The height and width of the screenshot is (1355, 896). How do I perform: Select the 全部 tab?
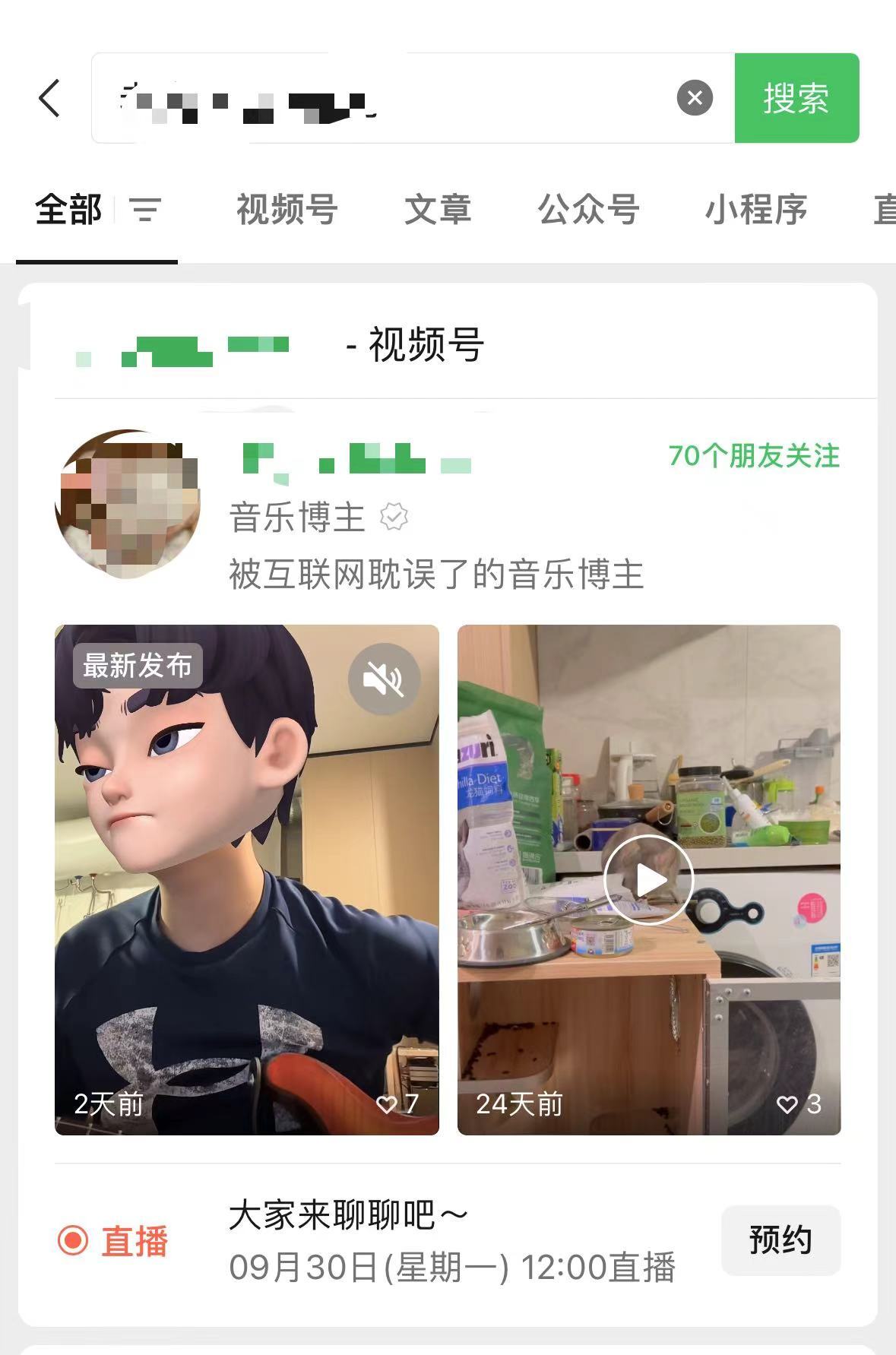pos(68,209)
